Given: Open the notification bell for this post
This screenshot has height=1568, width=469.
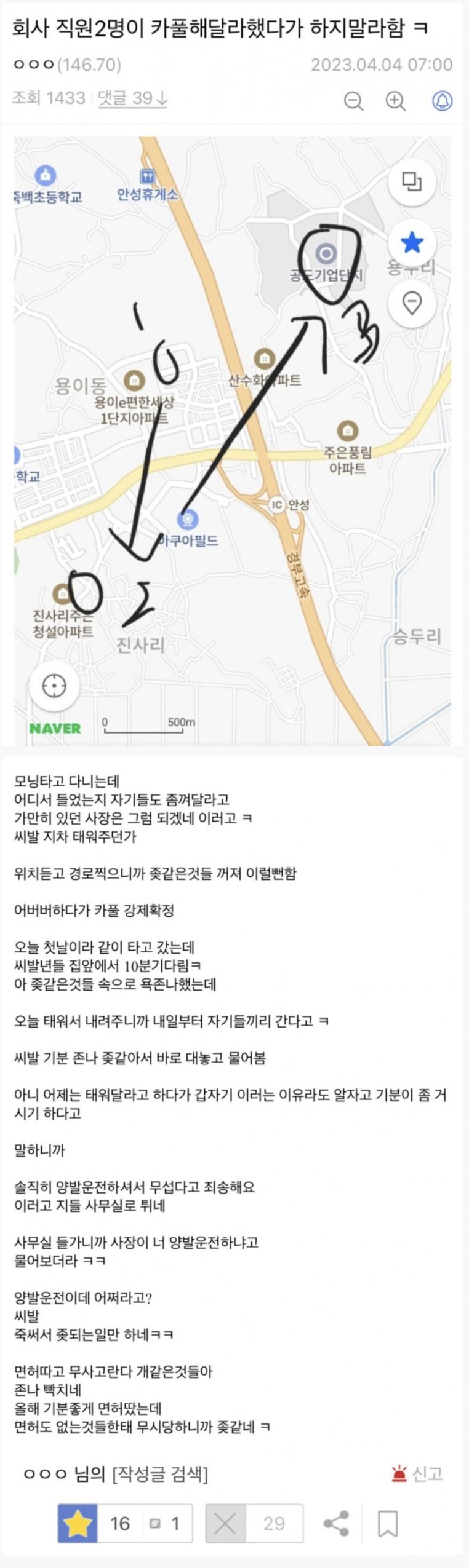Looking at the screenshot, I should tap(442, 100).
